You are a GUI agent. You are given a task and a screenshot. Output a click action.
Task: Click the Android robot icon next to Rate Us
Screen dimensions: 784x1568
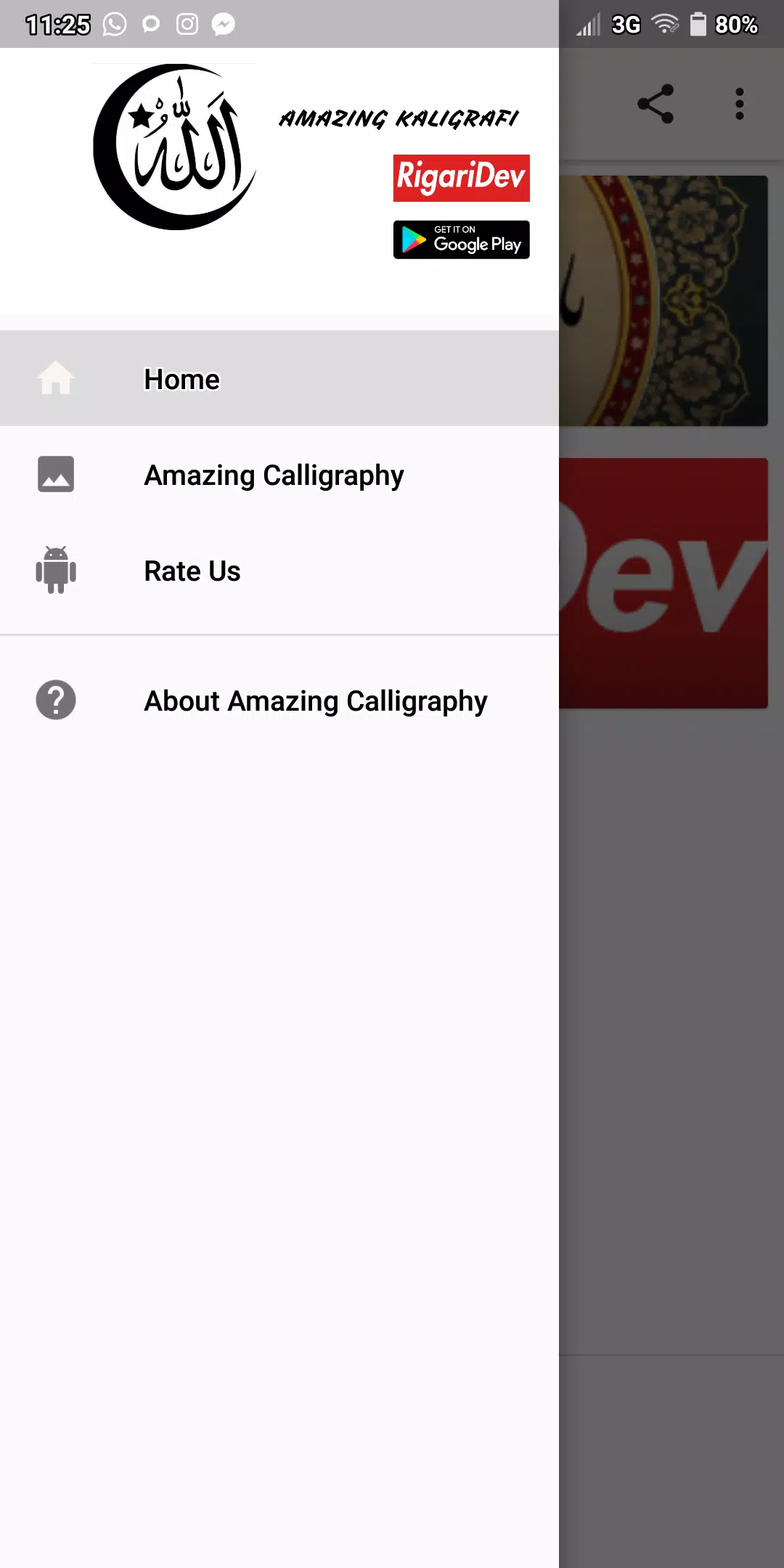click(x=57, y=571)
